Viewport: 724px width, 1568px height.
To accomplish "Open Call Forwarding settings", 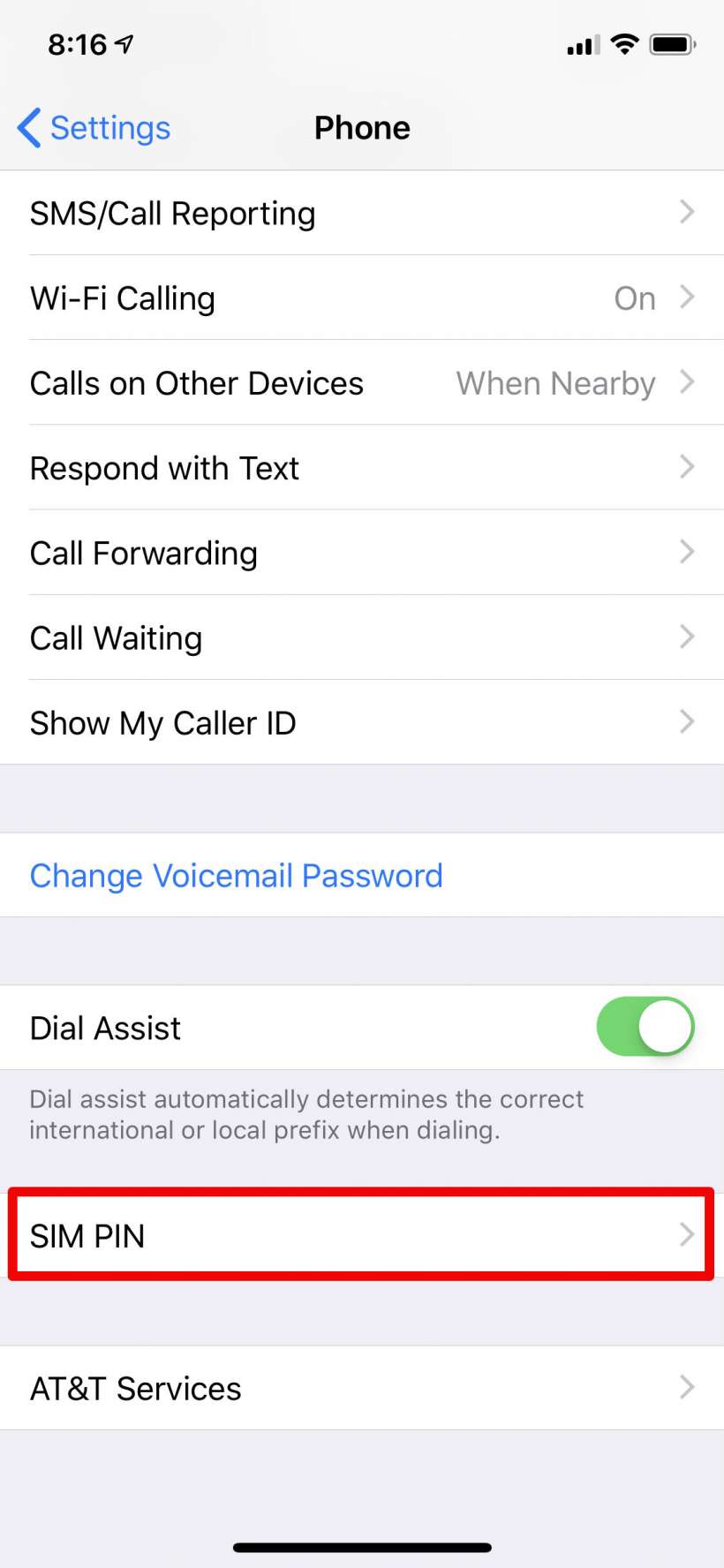I will point(362,553).
